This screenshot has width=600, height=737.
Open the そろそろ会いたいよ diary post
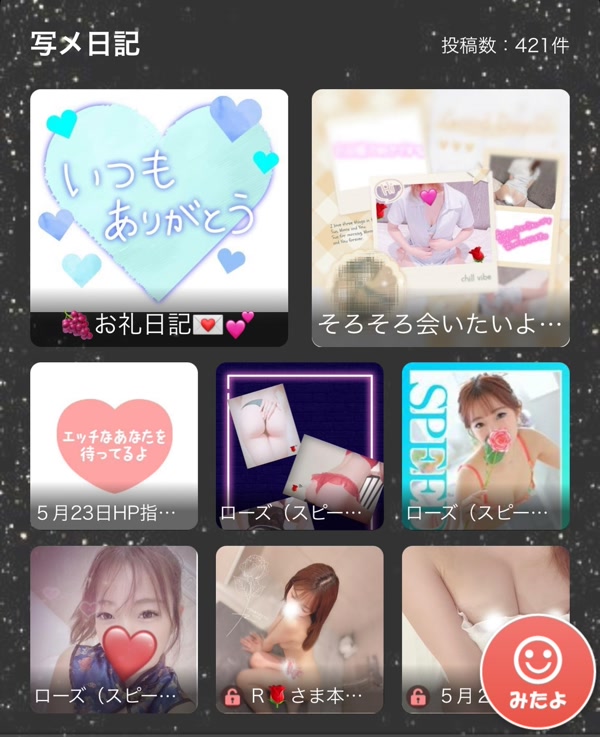coord(441,218)
